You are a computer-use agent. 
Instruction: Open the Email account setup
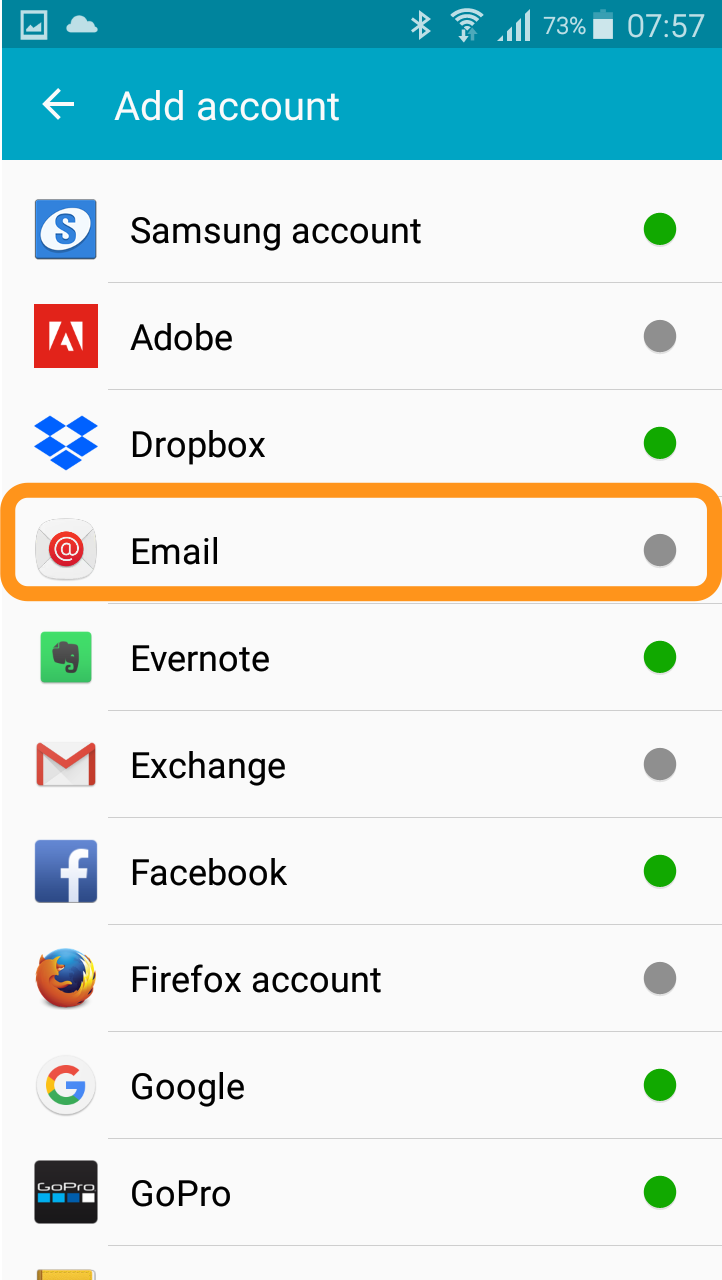tap(361, 551)
